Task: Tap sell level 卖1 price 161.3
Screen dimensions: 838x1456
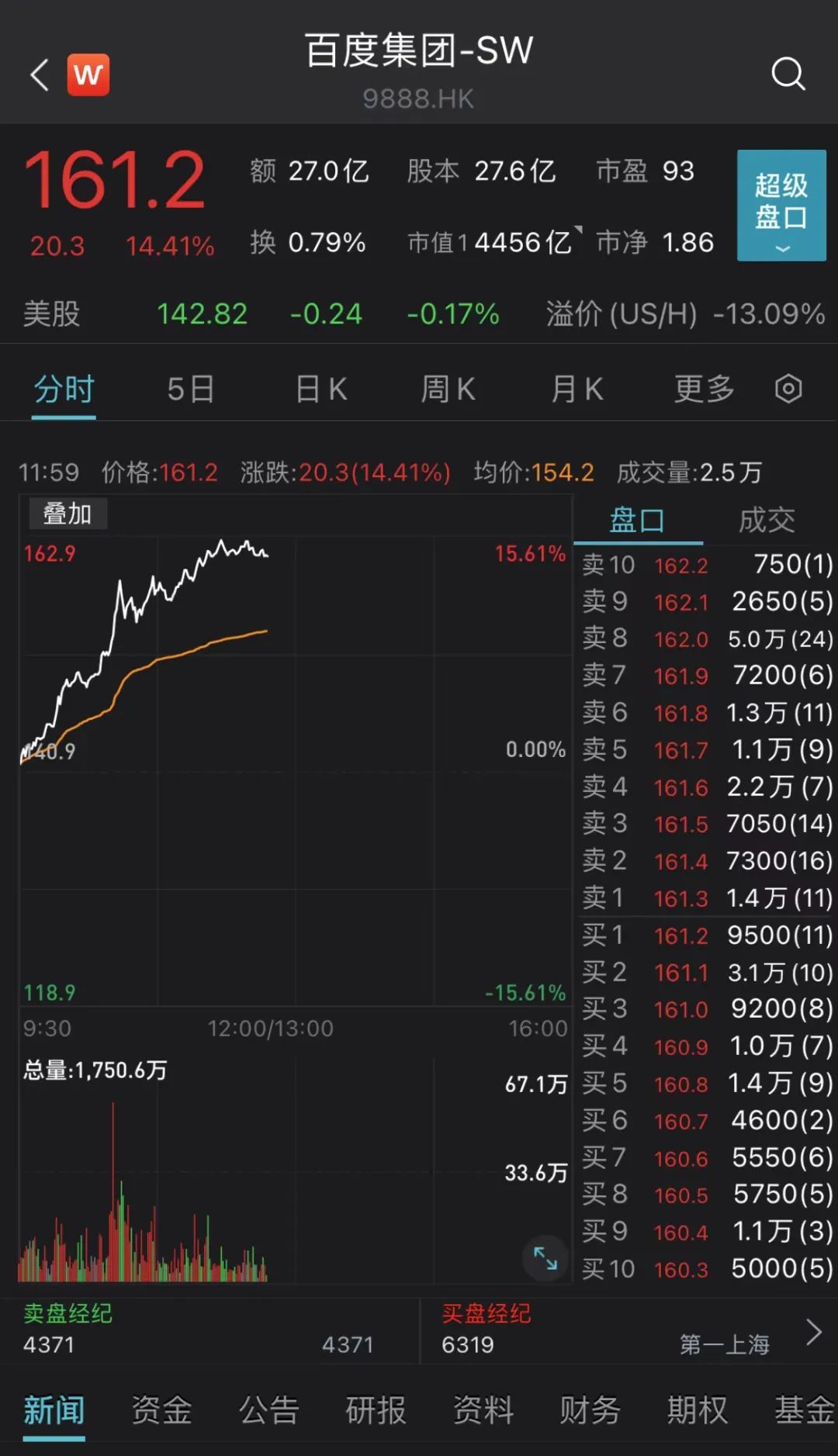Action: (x=681, y=897)
